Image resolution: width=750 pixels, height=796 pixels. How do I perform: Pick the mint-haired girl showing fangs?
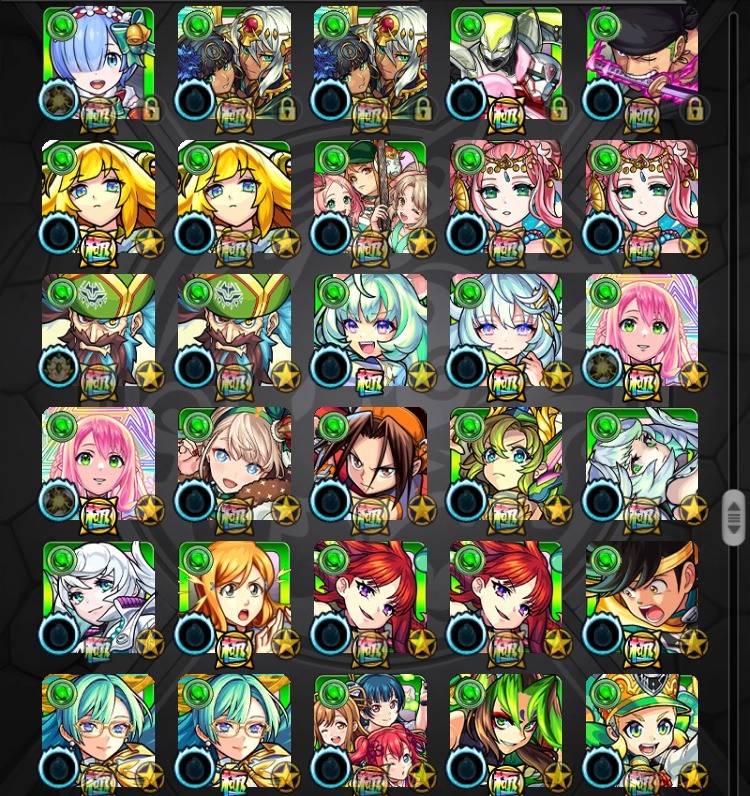click(370, 330)
